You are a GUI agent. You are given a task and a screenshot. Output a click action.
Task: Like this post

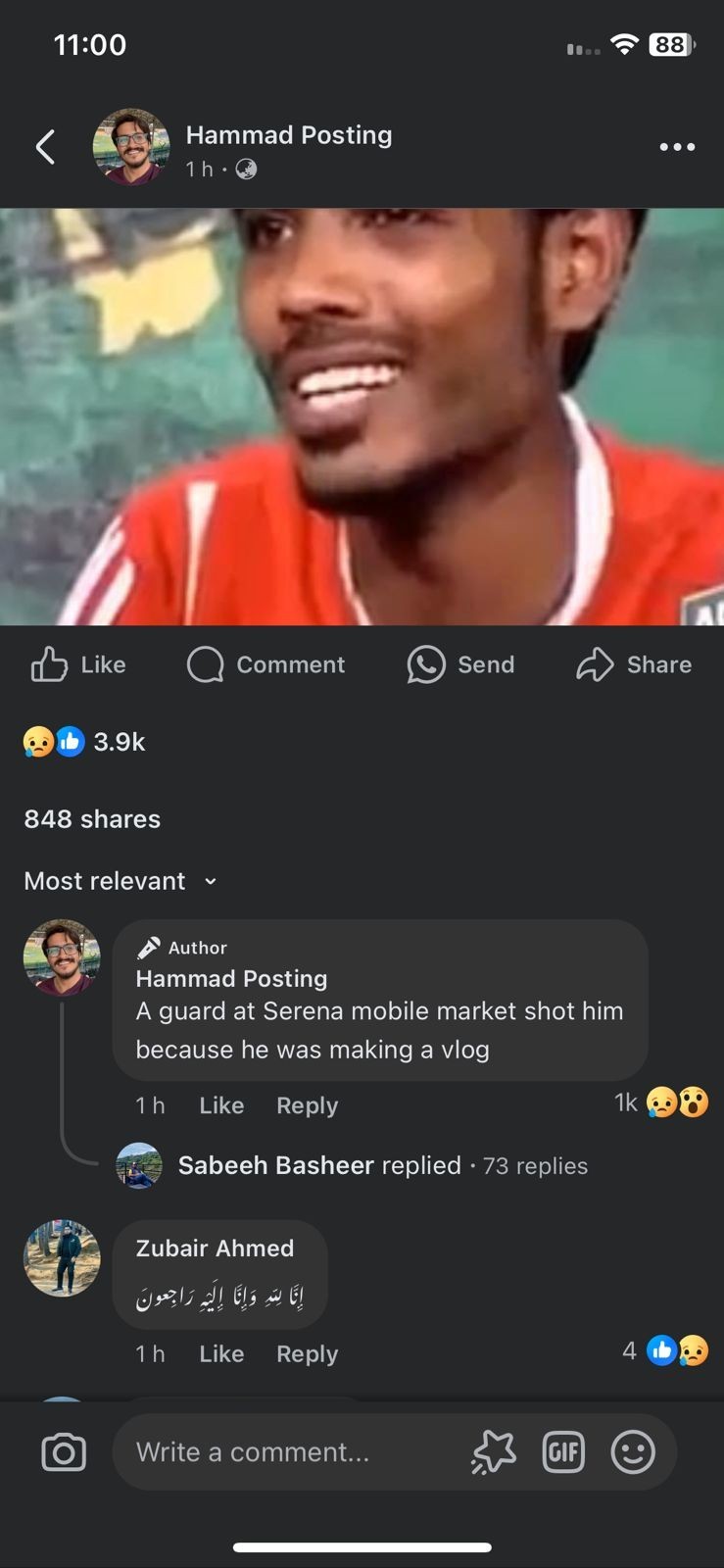pos(78,664)
